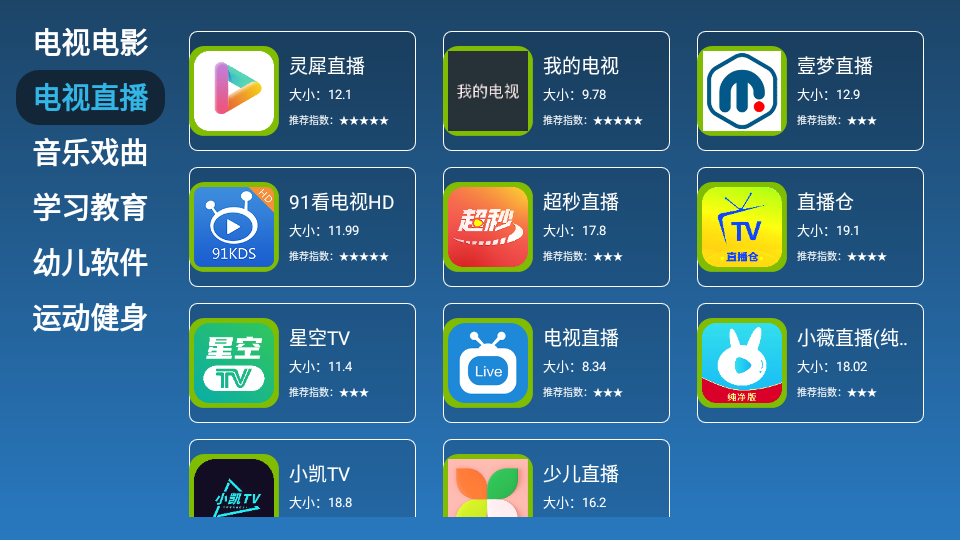Open the 音乐戏曲 category
960x540 pixels.
pyautogui.click(x=90, y=153)
